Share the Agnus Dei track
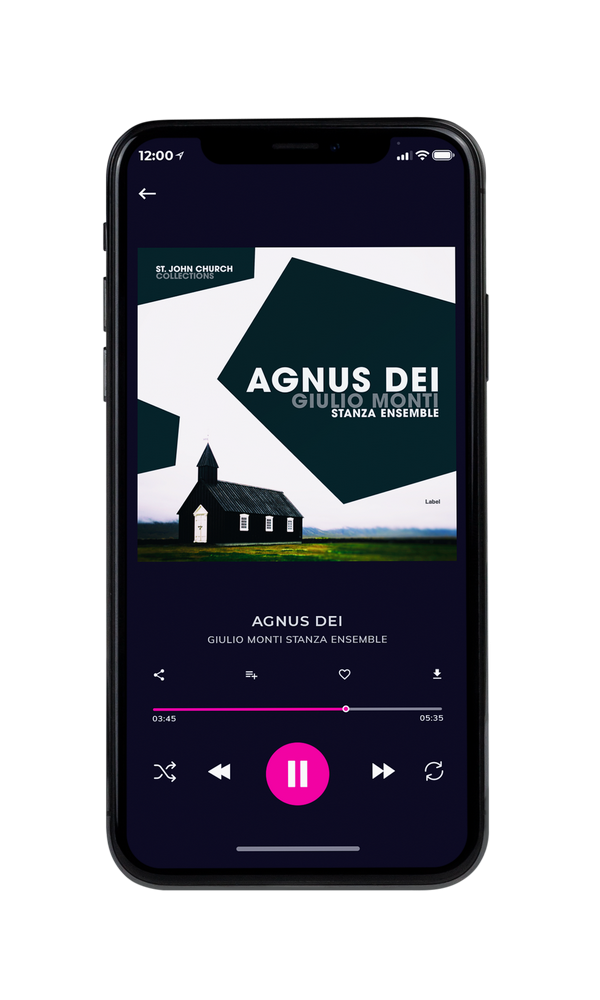Viewport: 600px width, 1000px height. click(159, 675)
